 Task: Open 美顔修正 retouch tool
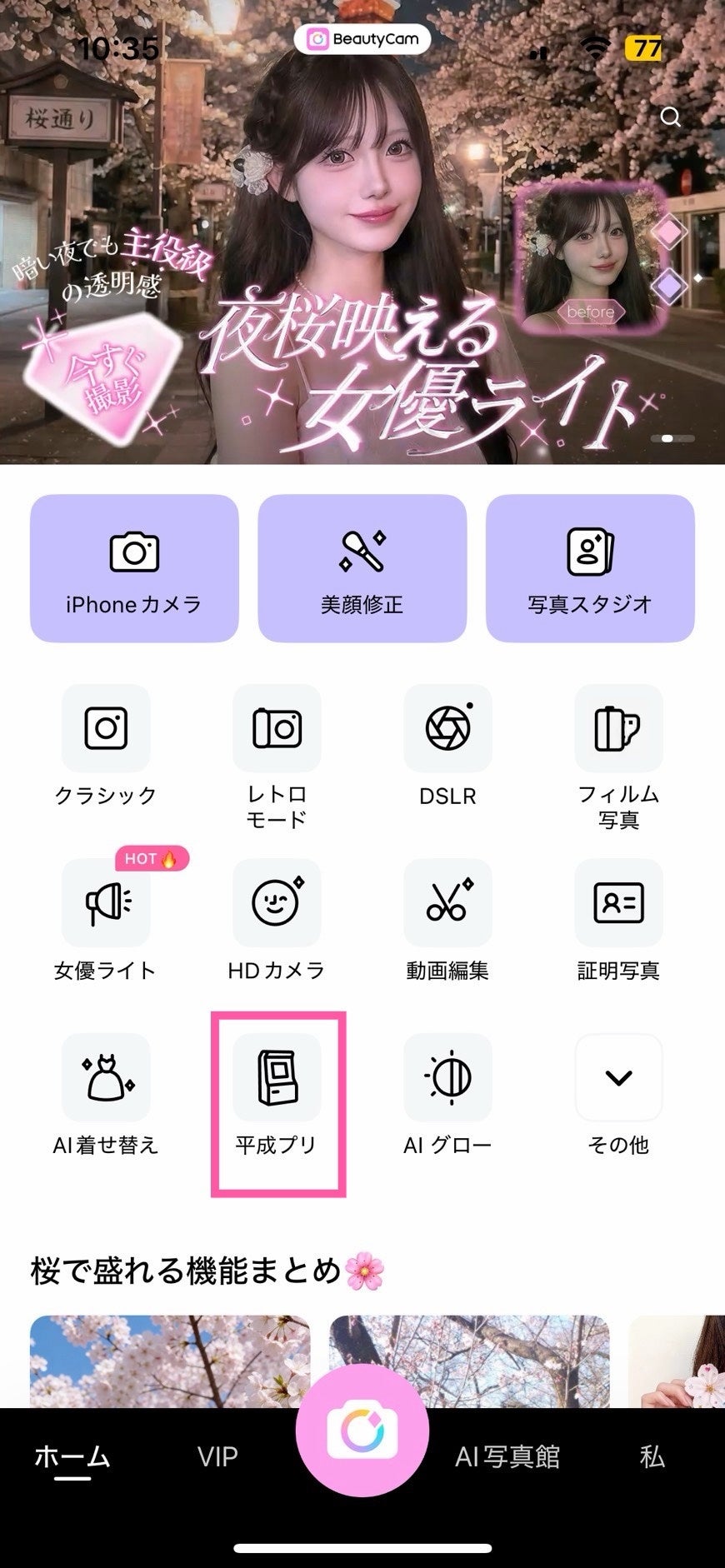click(x=362, y=568)
